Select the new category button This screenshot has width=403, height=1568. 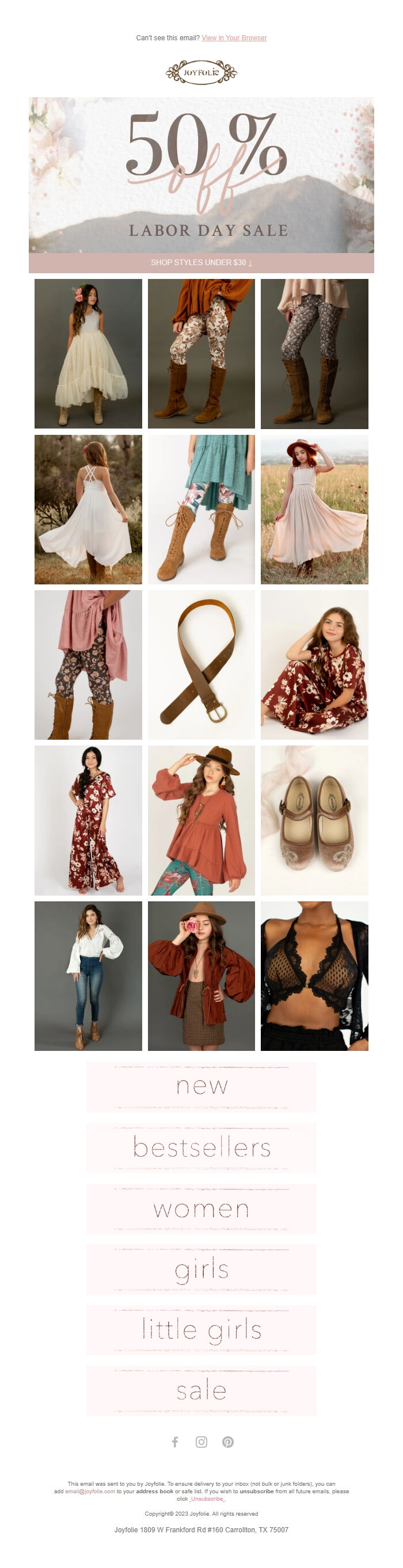201,1087
